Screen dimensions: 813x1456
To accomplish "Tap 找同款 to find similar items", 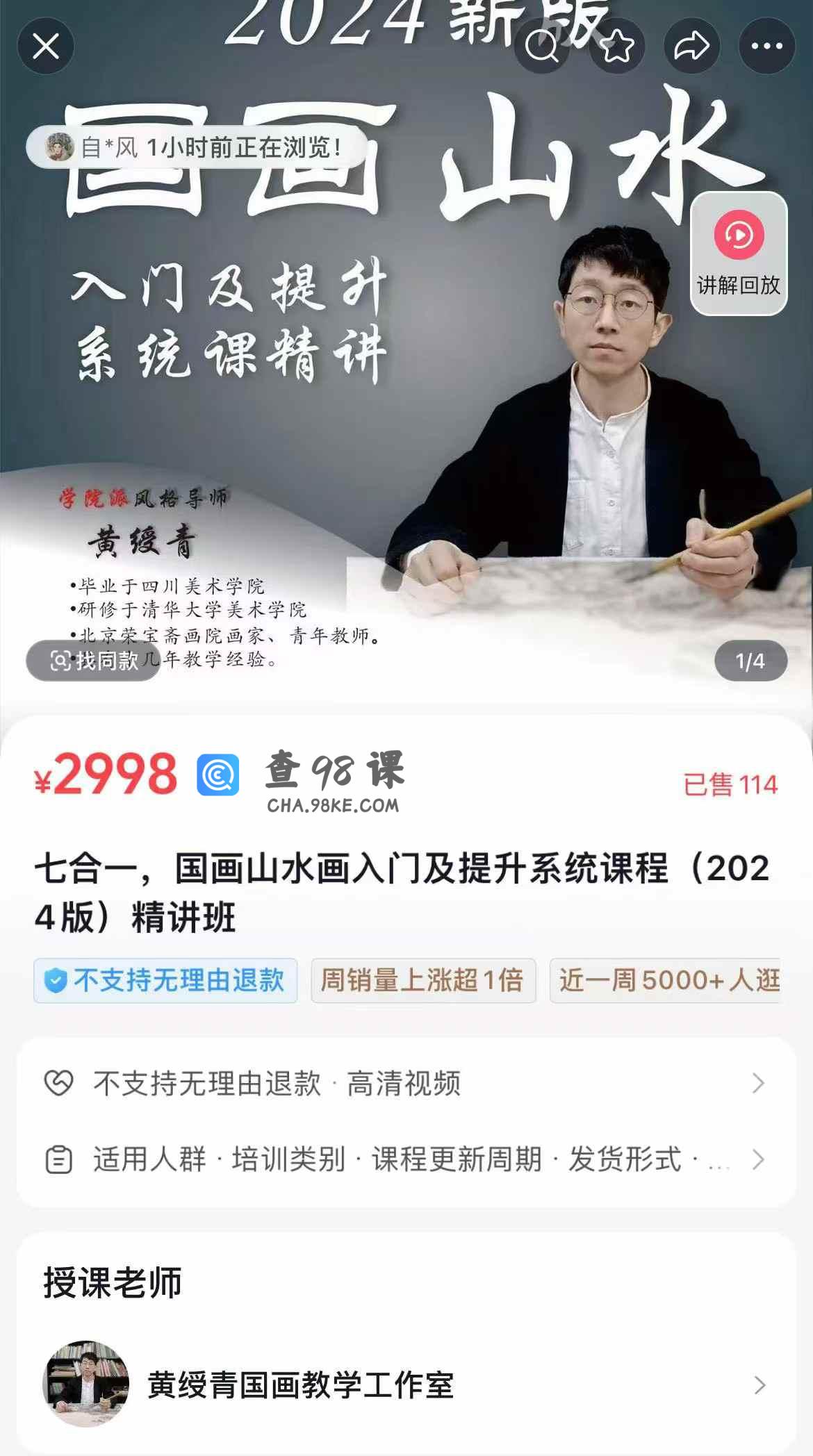I will [94, 660].
